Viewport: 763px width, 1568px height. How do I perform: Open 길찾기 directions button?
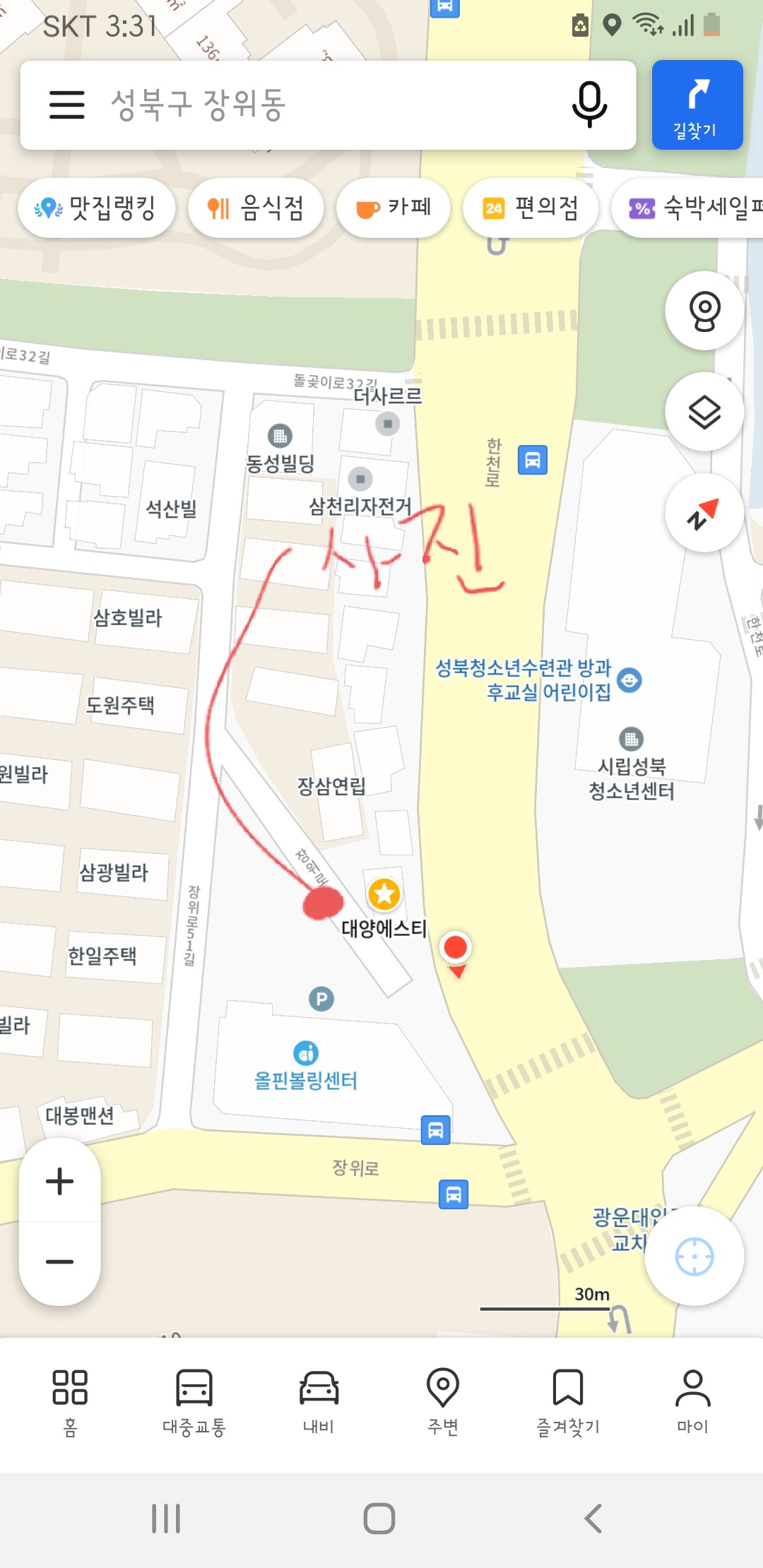click(697, 105)
